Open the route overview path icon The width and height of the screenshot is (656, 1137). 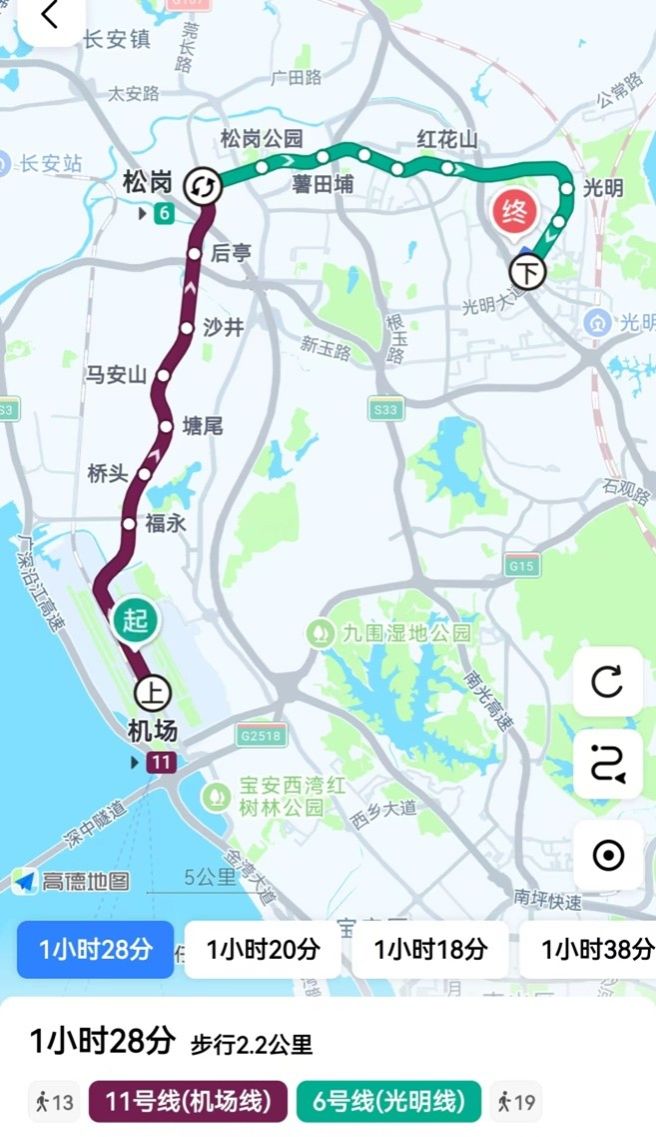coord(607,765)
